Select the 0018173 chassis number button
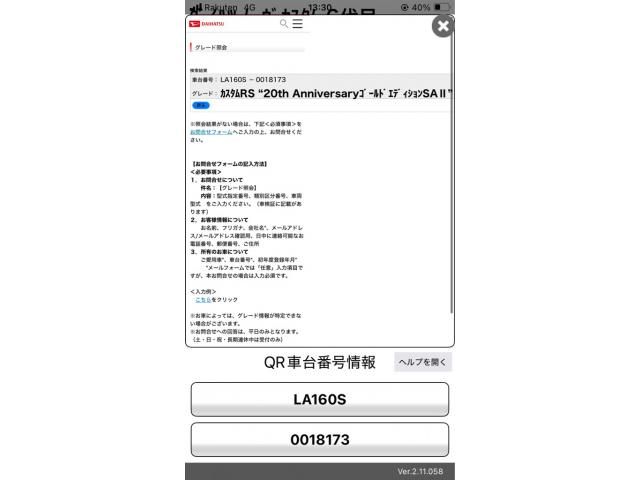Screen dimensions: 640x480 pyautogui.click(x=319, y=439)
